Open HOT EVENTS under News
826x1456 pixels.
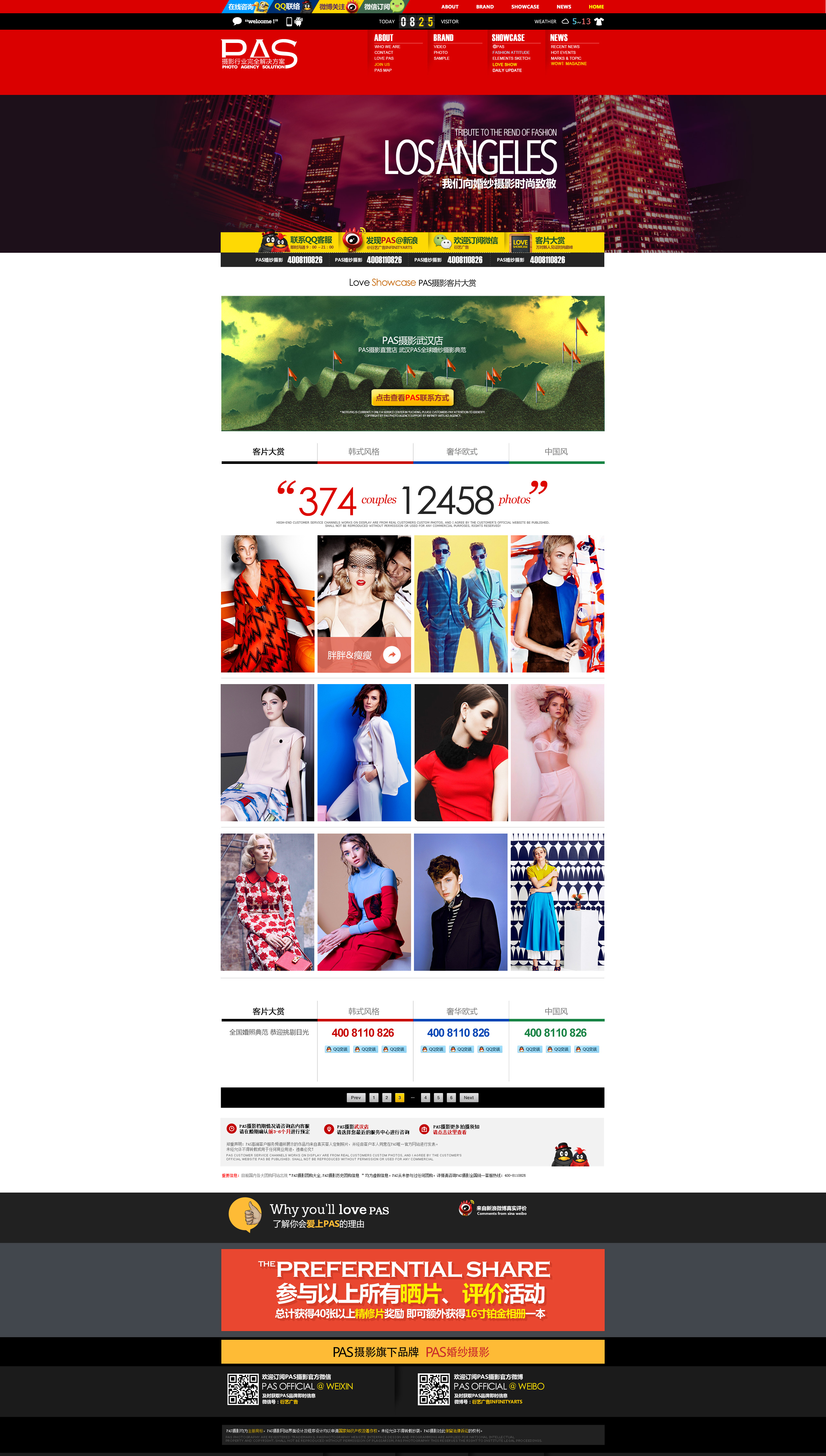[563, 52]
